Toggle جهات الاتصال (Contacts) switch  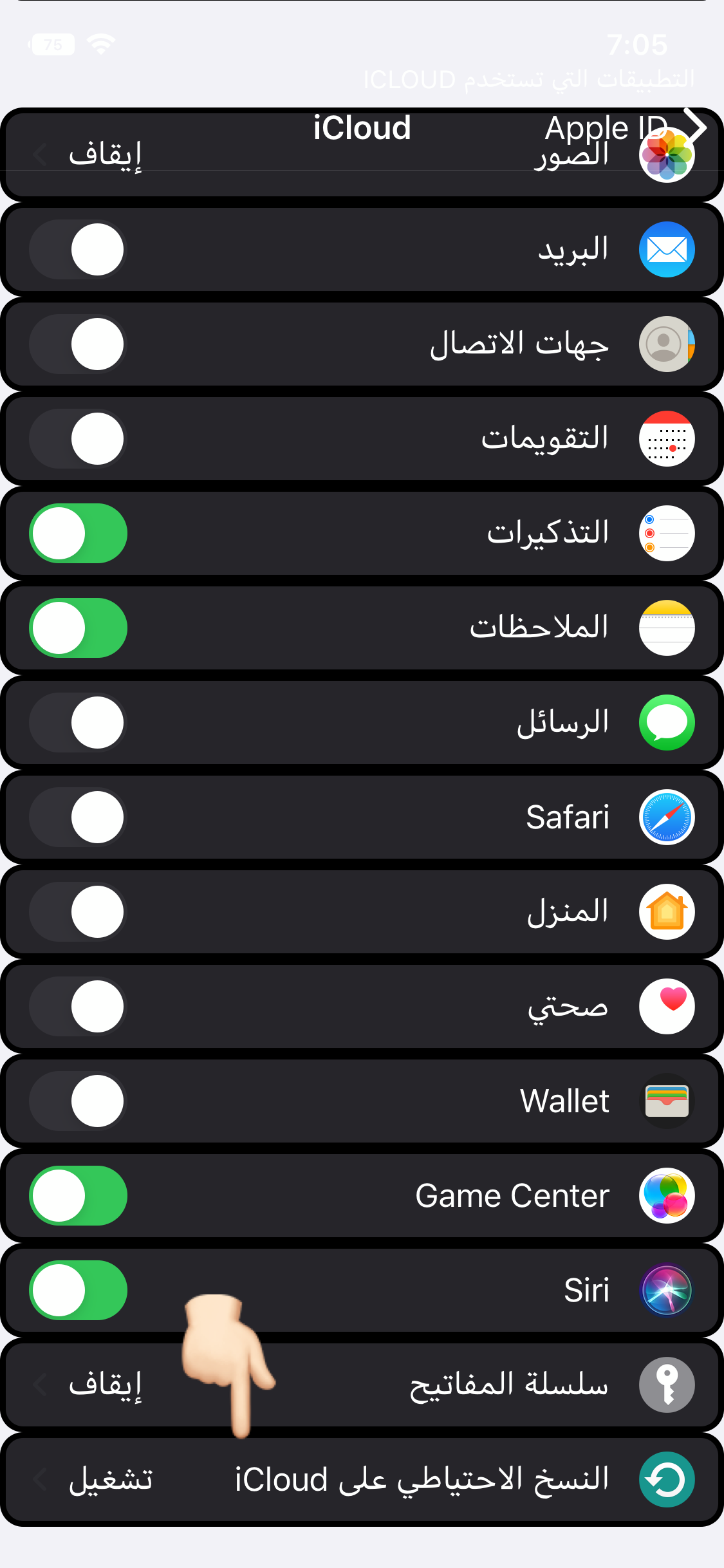(x=78, y=344)
